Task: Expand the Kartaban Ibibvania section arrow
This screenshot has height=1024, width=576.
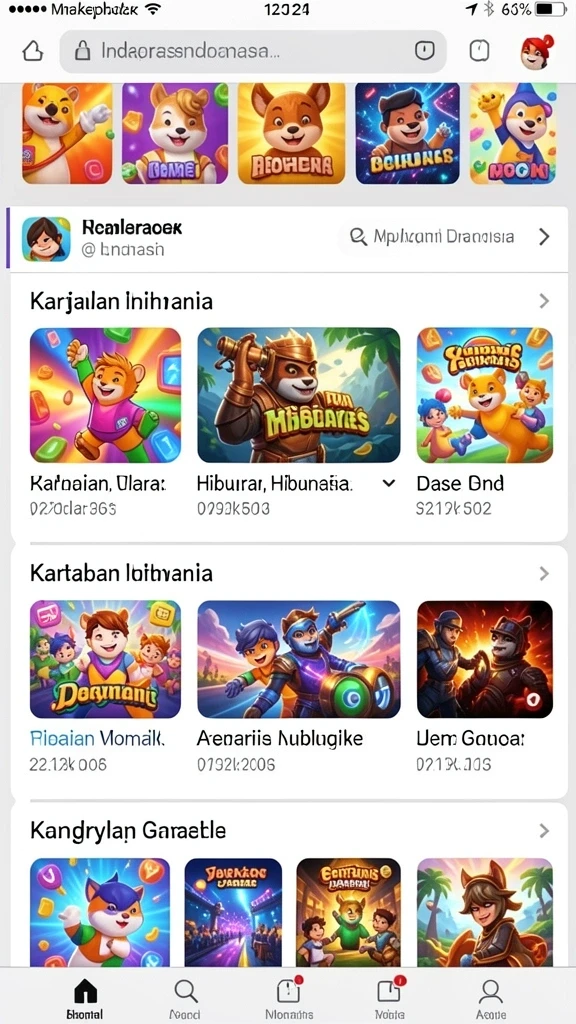Action: click(x=544, y=573)
